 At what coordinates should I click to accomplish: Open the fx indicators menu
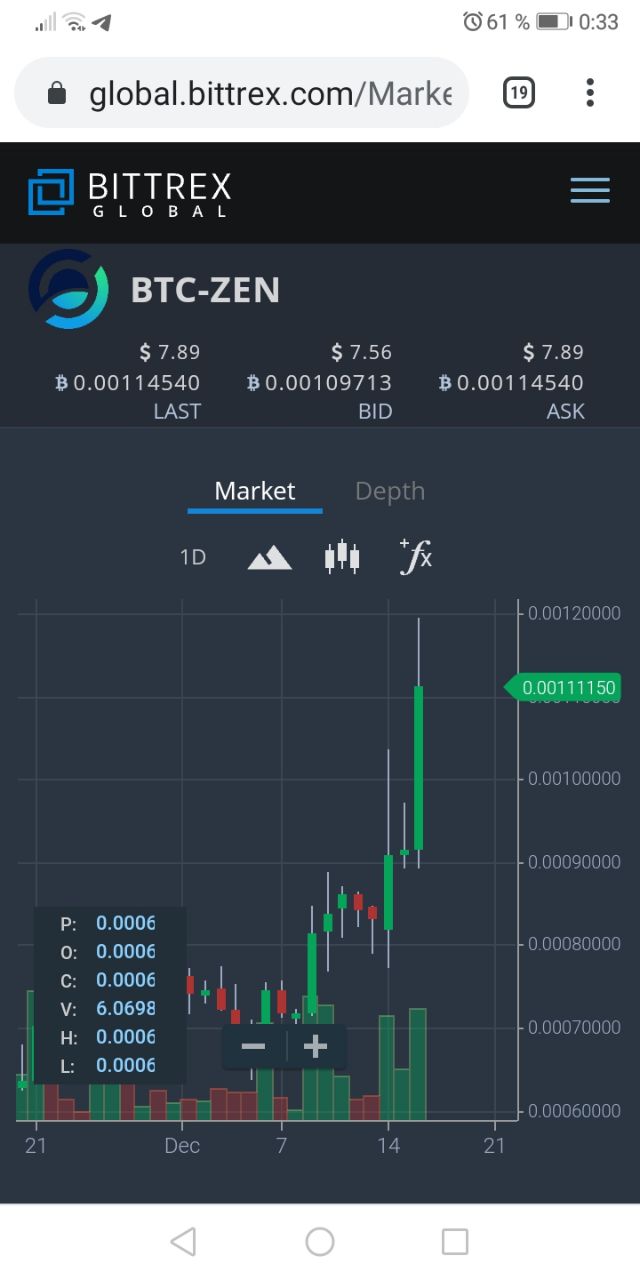click(416, 556)
